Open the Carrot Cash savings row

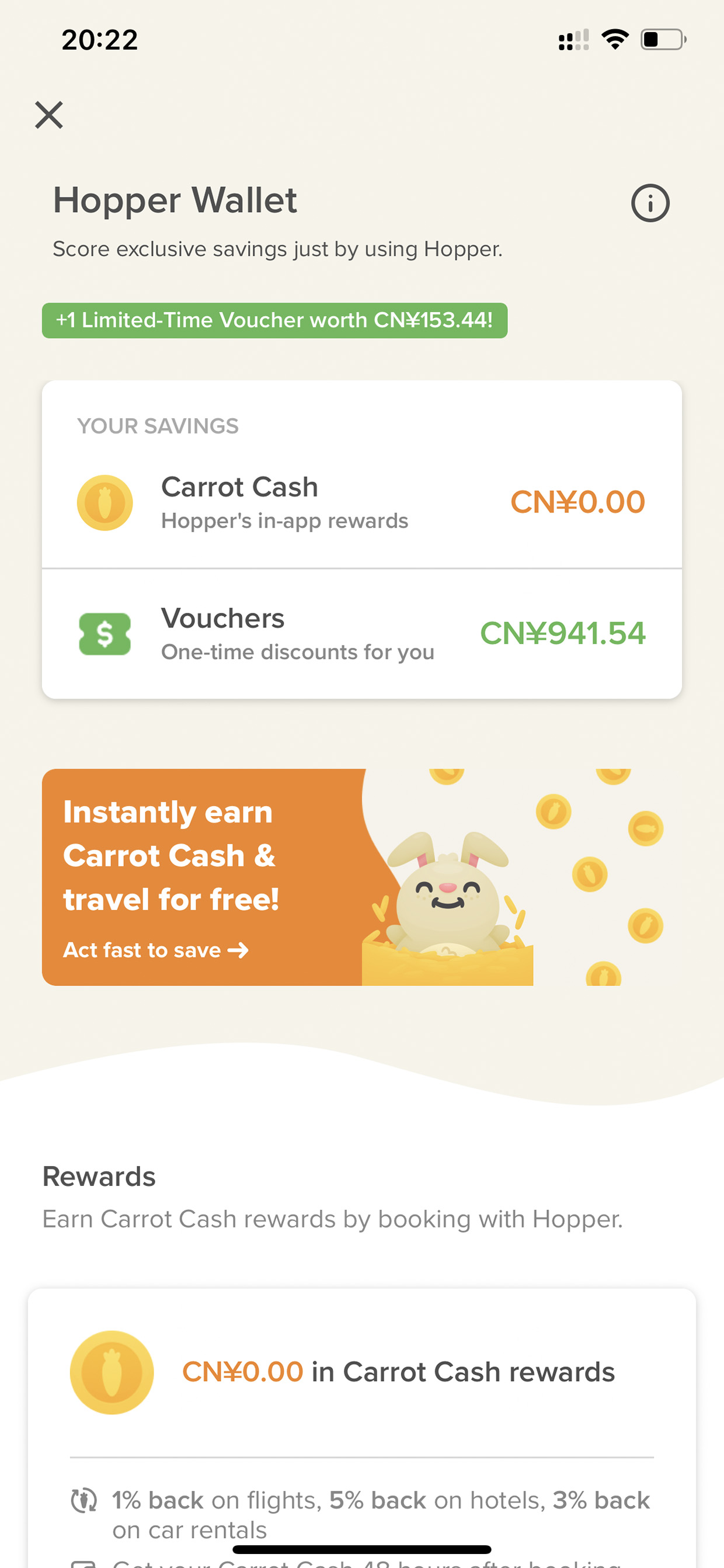361,503
